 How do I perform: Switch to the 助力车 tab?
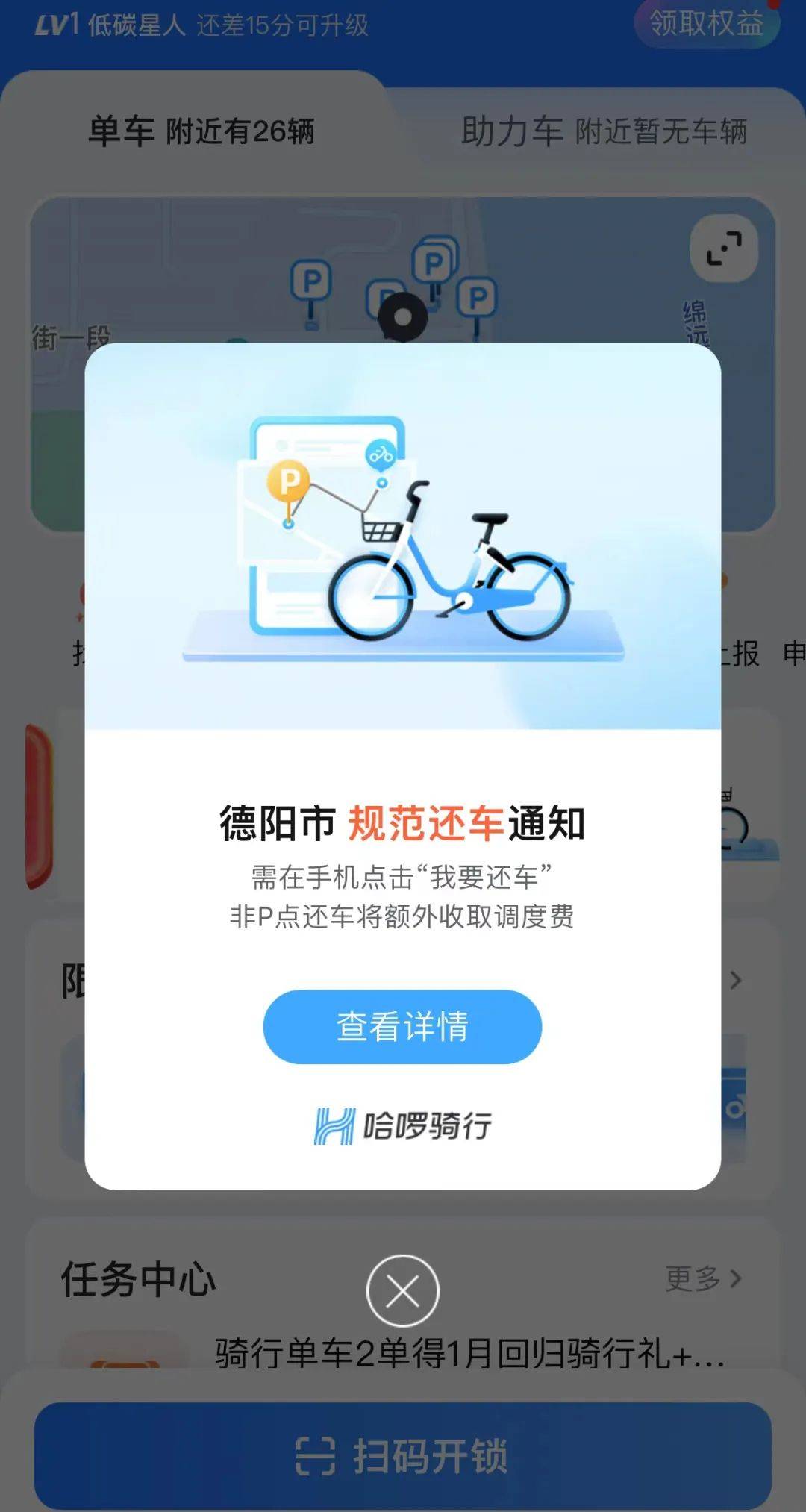(603, 131)
